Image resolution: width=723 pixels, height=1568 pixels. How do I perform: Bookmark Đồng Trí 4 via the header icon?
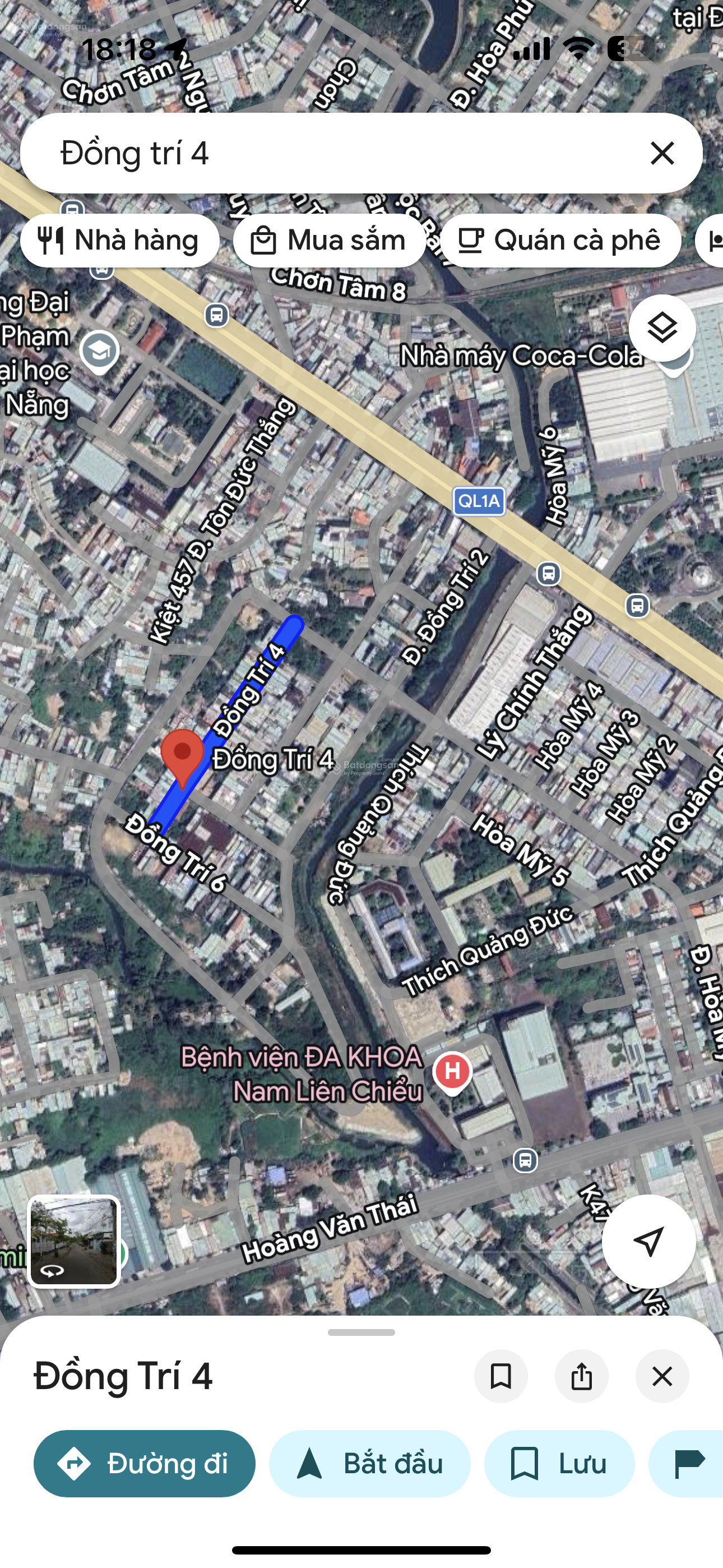pyautogui.click(x=500, y=1376)
